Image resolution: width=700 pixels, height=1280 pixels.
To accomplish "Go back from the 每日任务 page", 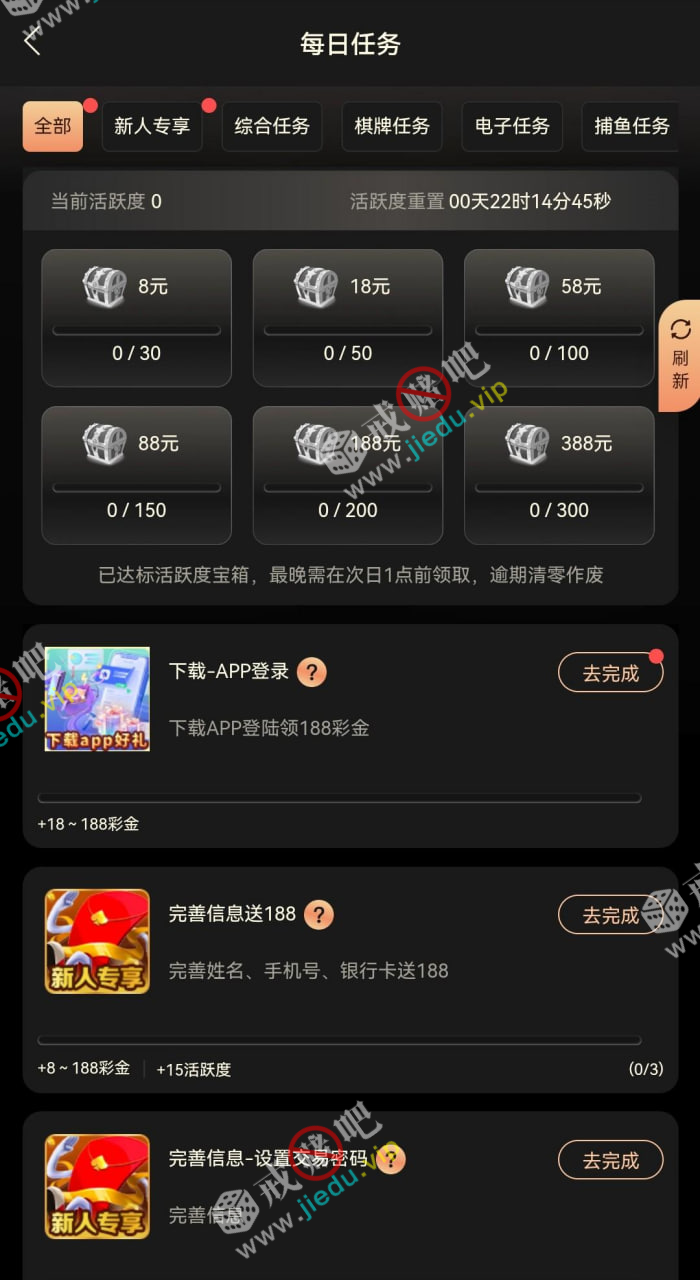I will [x=32, y=42].
